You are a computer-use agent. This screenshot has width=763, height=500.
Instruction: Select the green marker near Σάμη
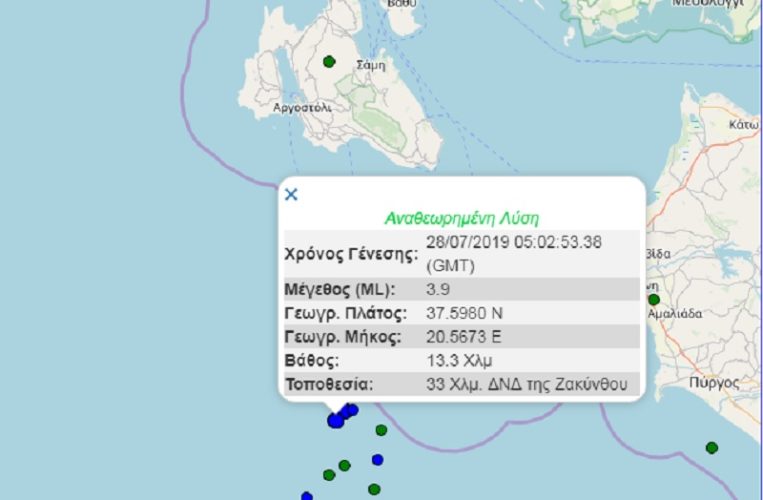(x=329, y=62)
